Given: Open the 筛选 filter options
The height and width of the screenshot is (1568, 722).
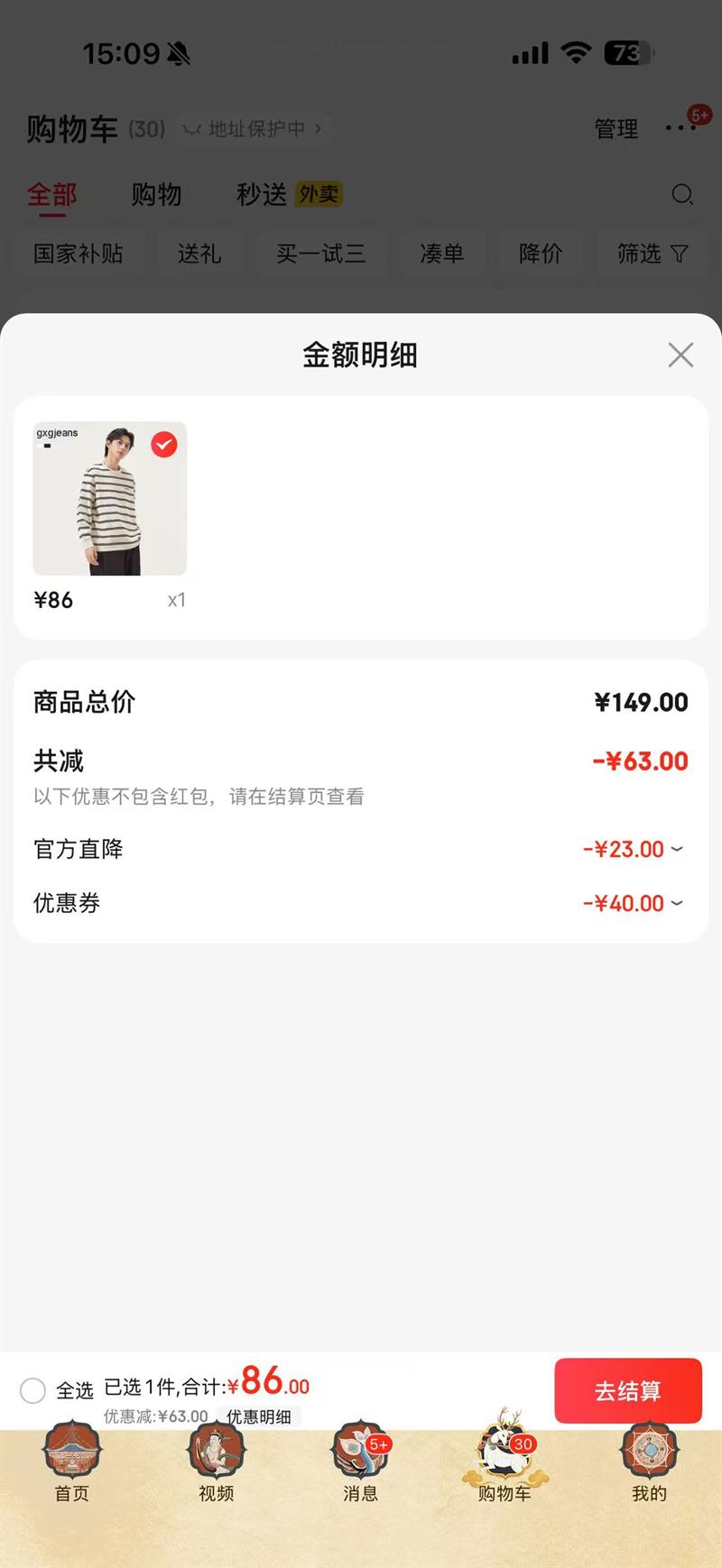Looking at the screenshot, I should (x=652, y=254).
